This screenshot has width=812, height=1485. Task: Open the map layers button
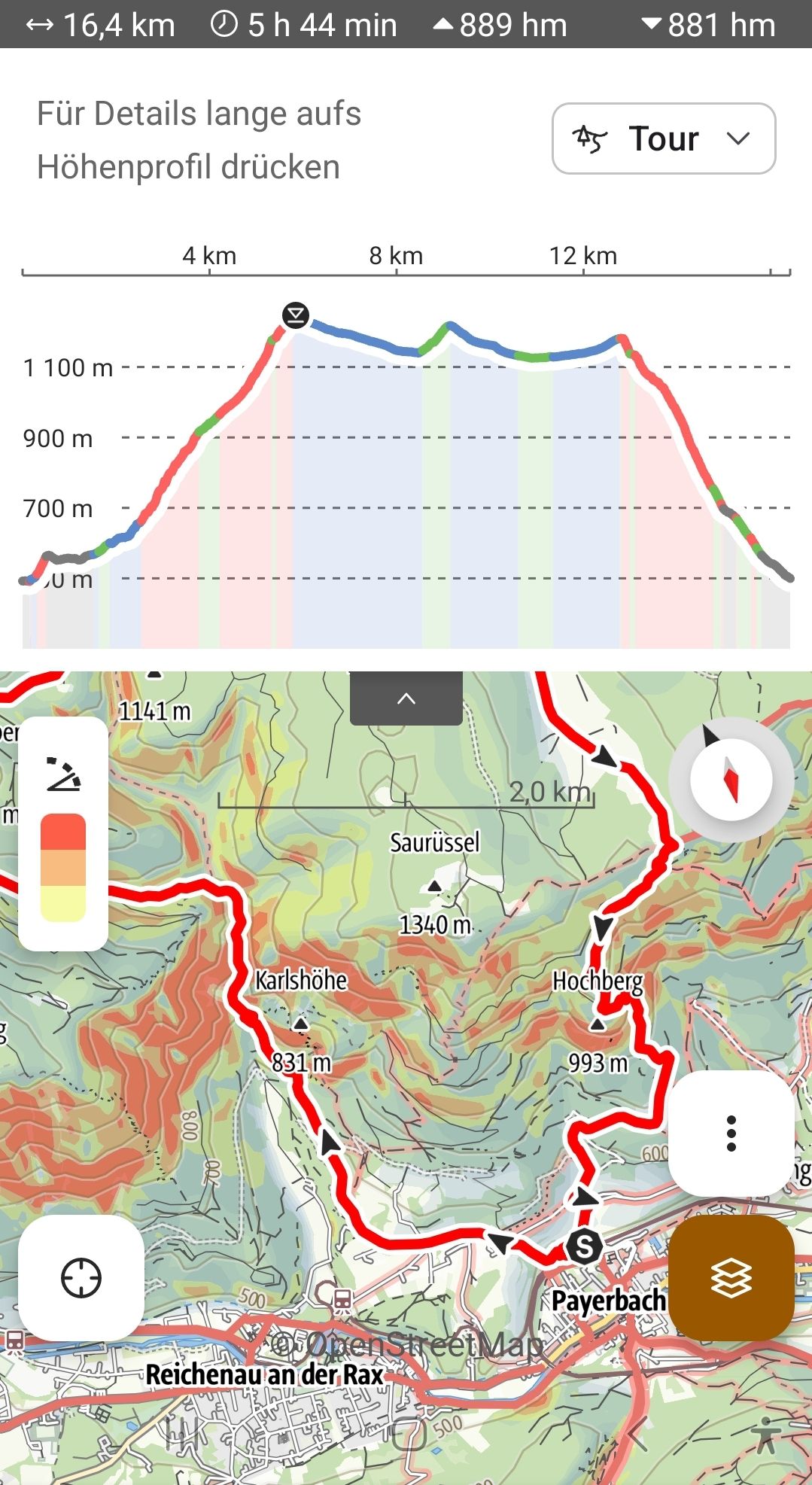731,1278
